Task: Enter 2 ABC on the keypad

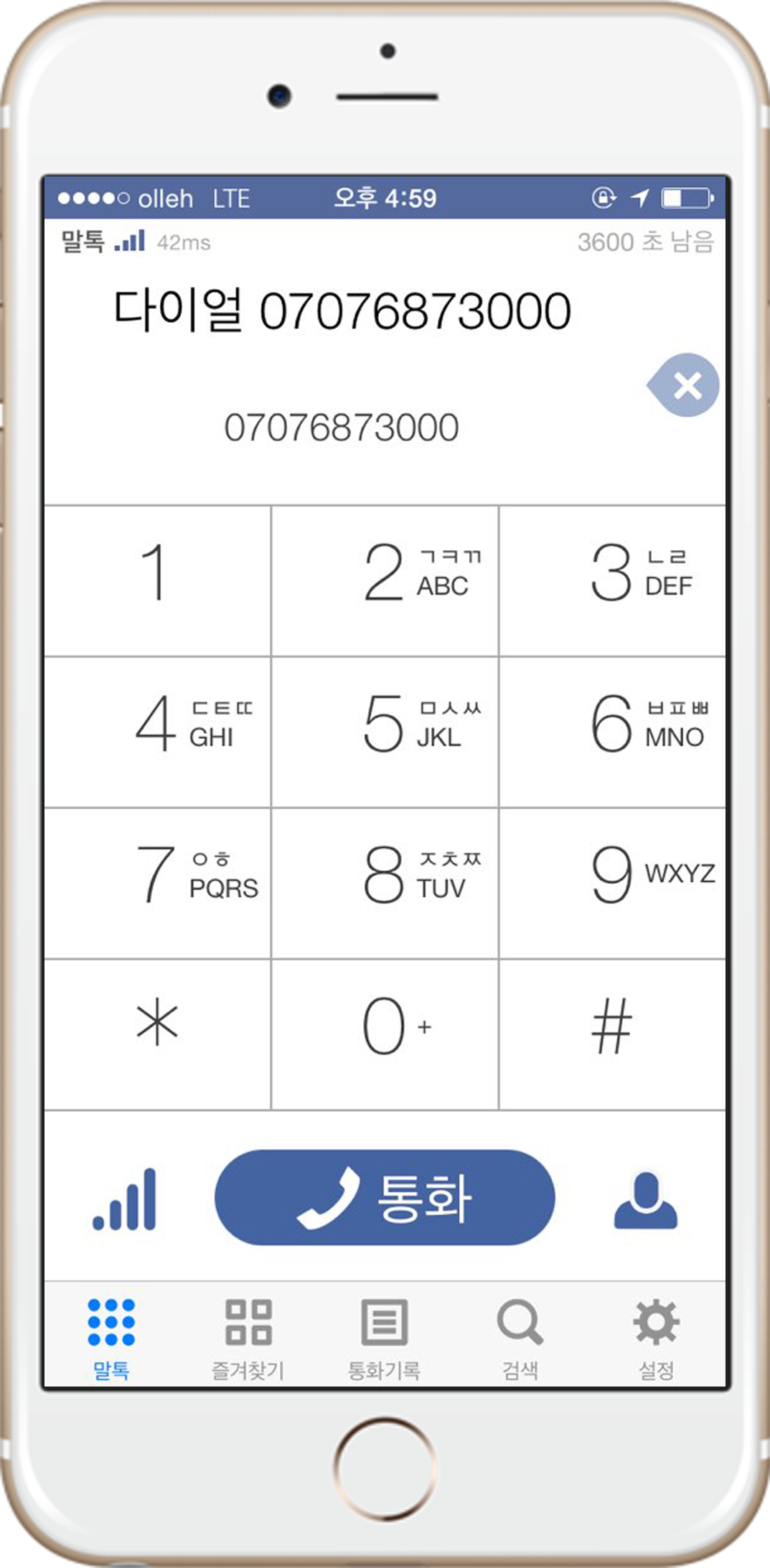Action: pyautogui.click(x=385, y=580)
